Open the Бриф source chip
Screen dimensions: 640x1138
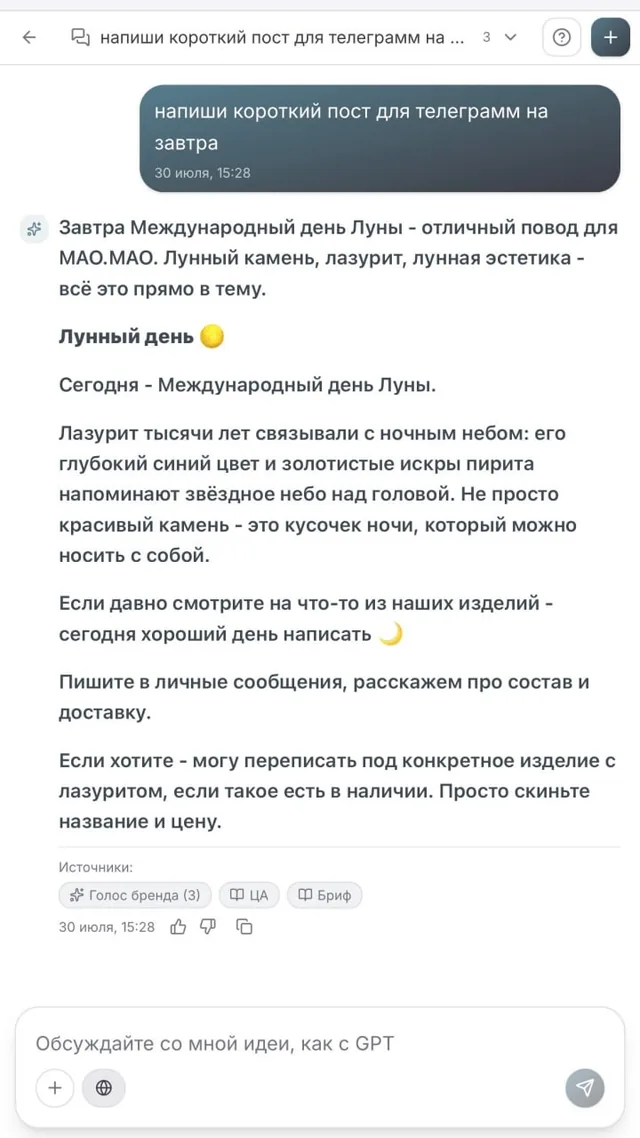324,895
